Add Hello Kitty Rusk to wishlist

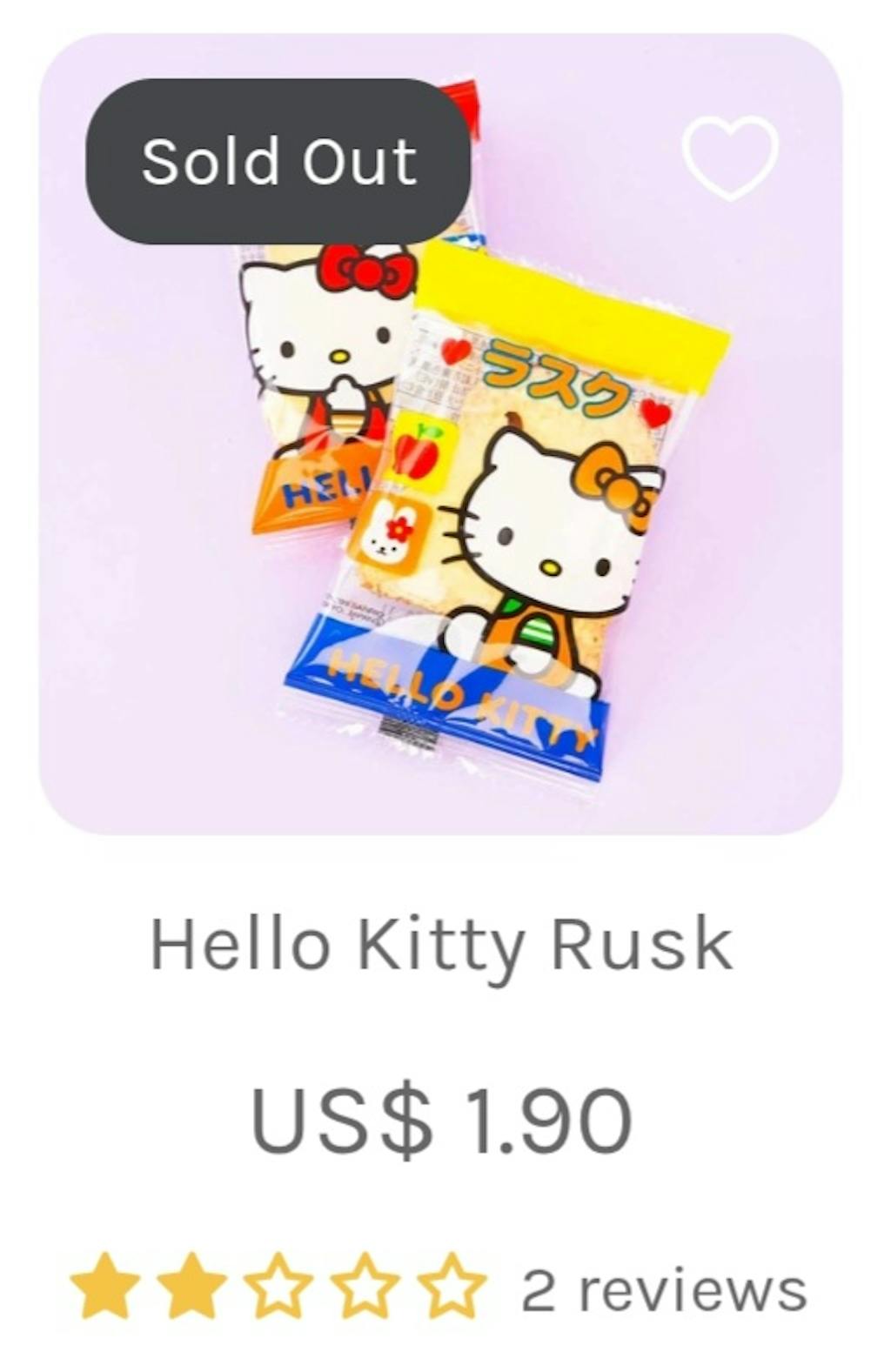point(729,157)
